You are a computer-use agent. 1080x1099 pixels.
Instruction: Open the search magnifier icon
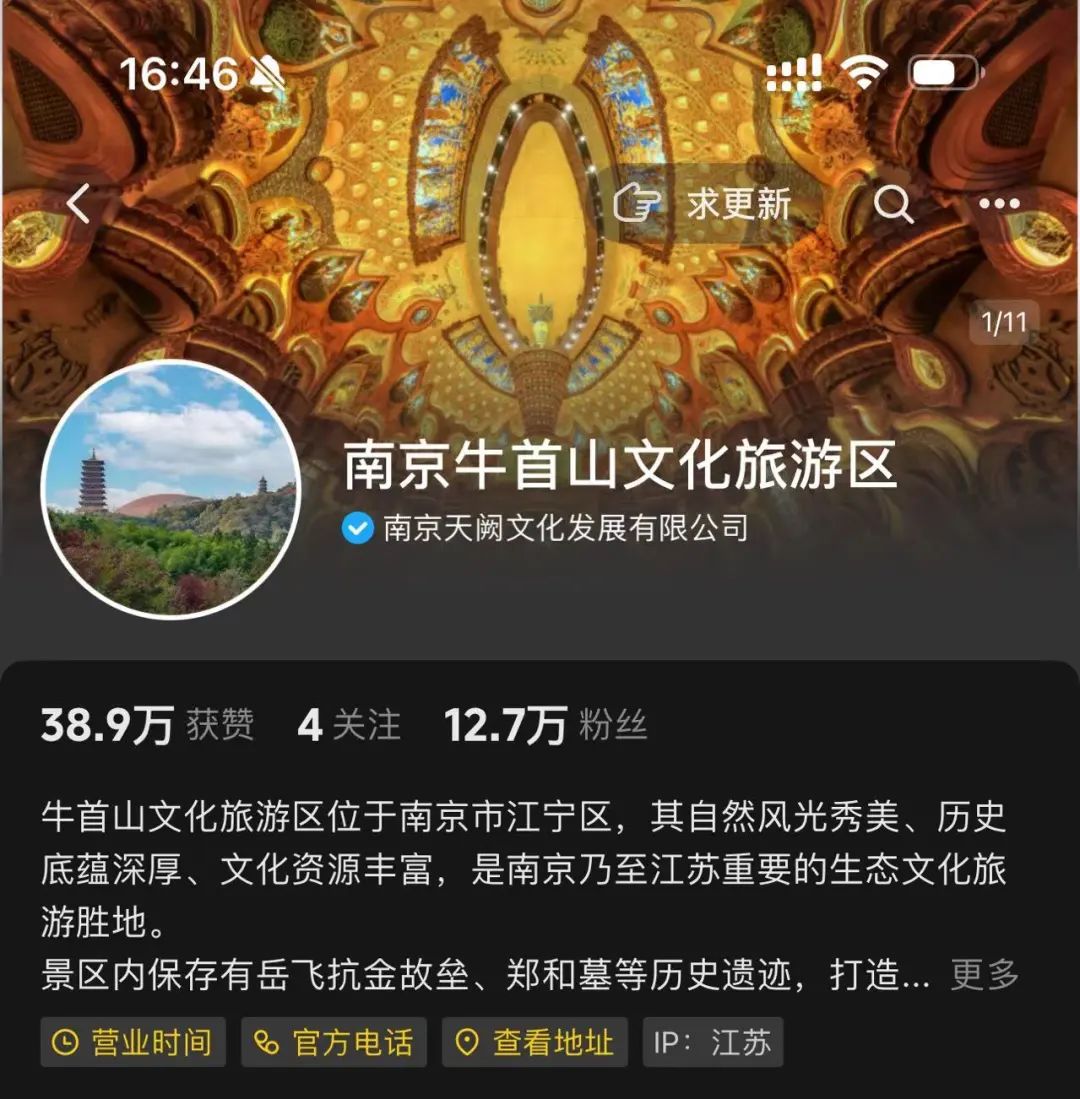pyautogui.click(x=893, y=205)
